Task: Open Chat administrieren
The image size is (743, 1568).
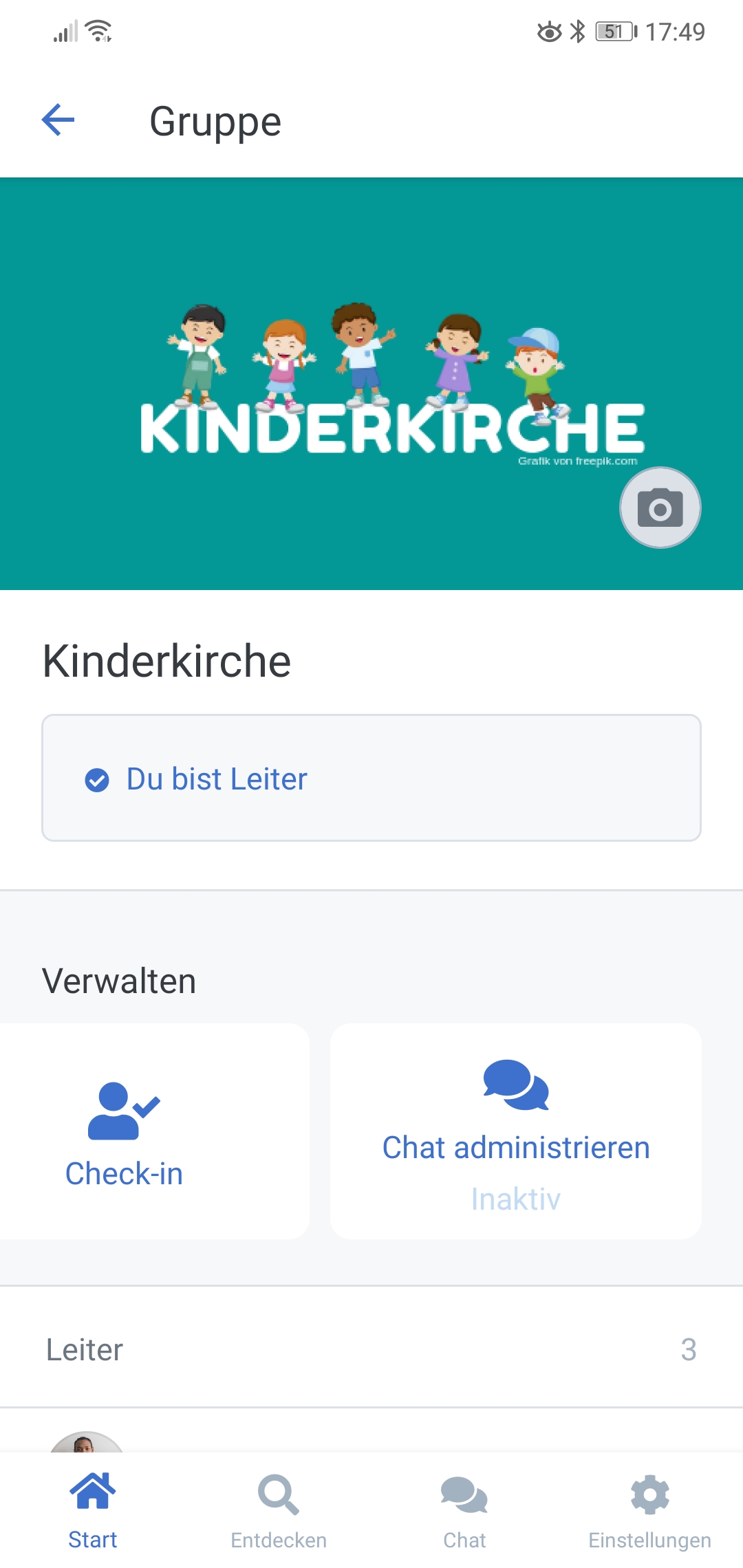Action: point(515,1131)
